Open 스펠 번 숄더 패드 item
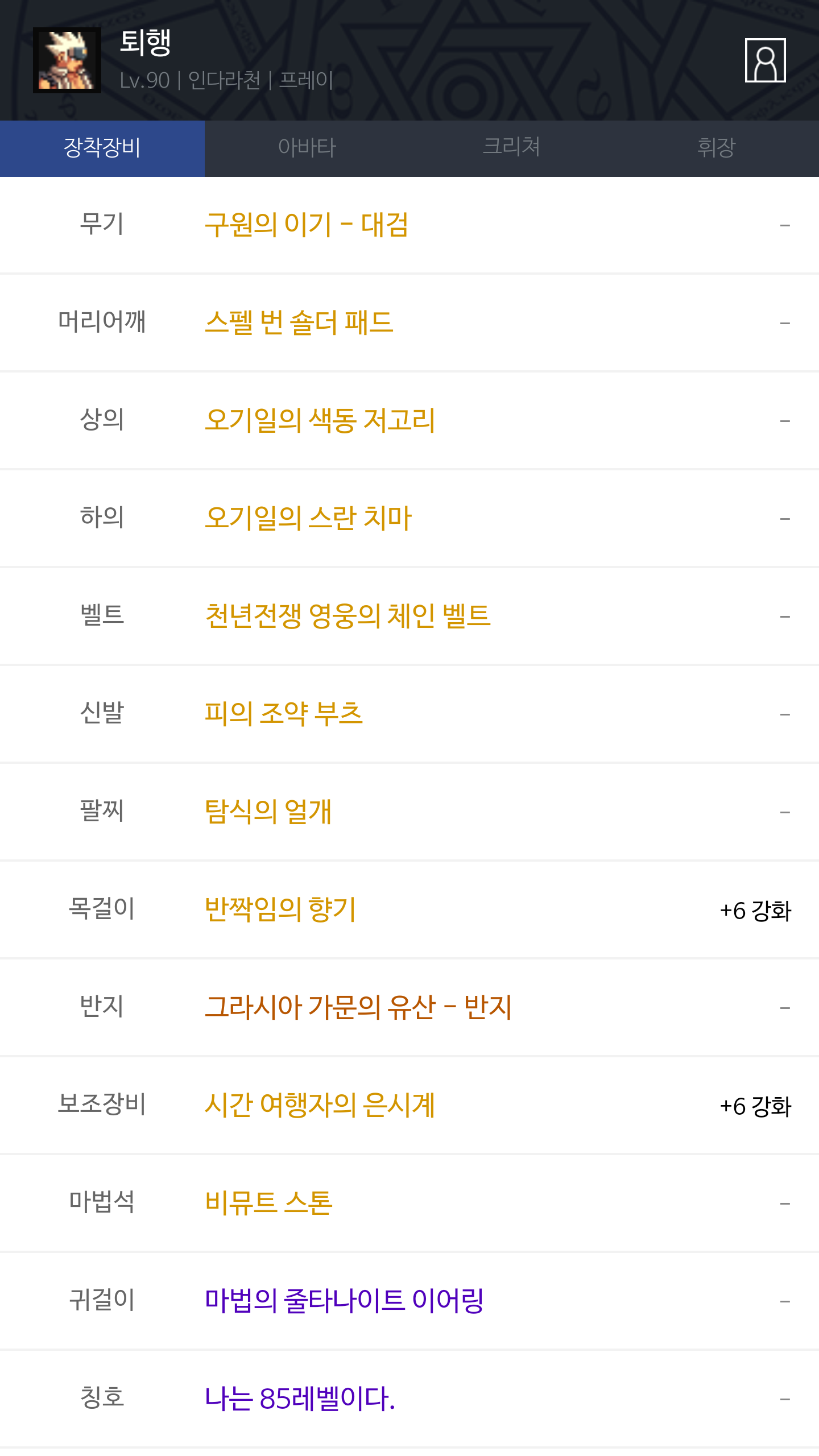This screenshot has width=819, height=1456. tap(299, 323)
